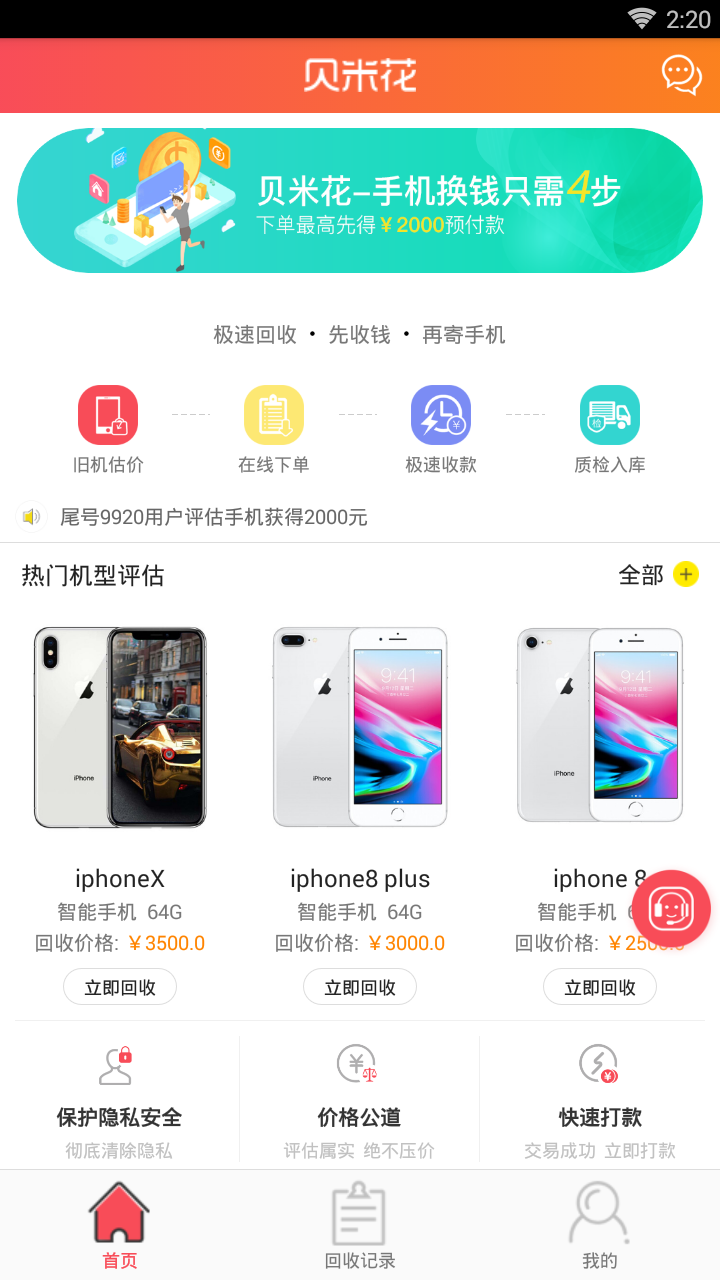Image resolution: width=720 pixels, height=1280 pixels.
Task: Switch to the 回收记录 tab
Action: (360, 1225)
